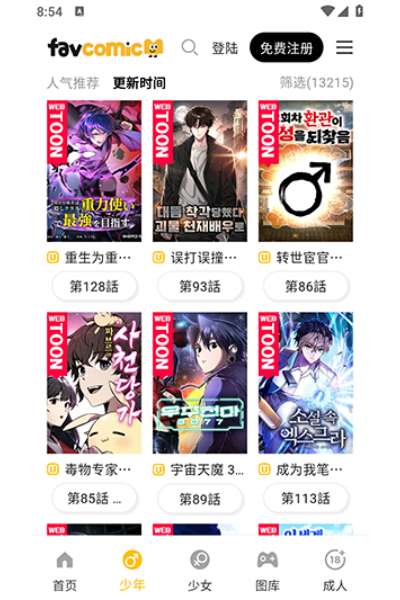Open the 毒物专家… comic cover
This screenshot has width=400, height=600.
[x=94, y=383]
